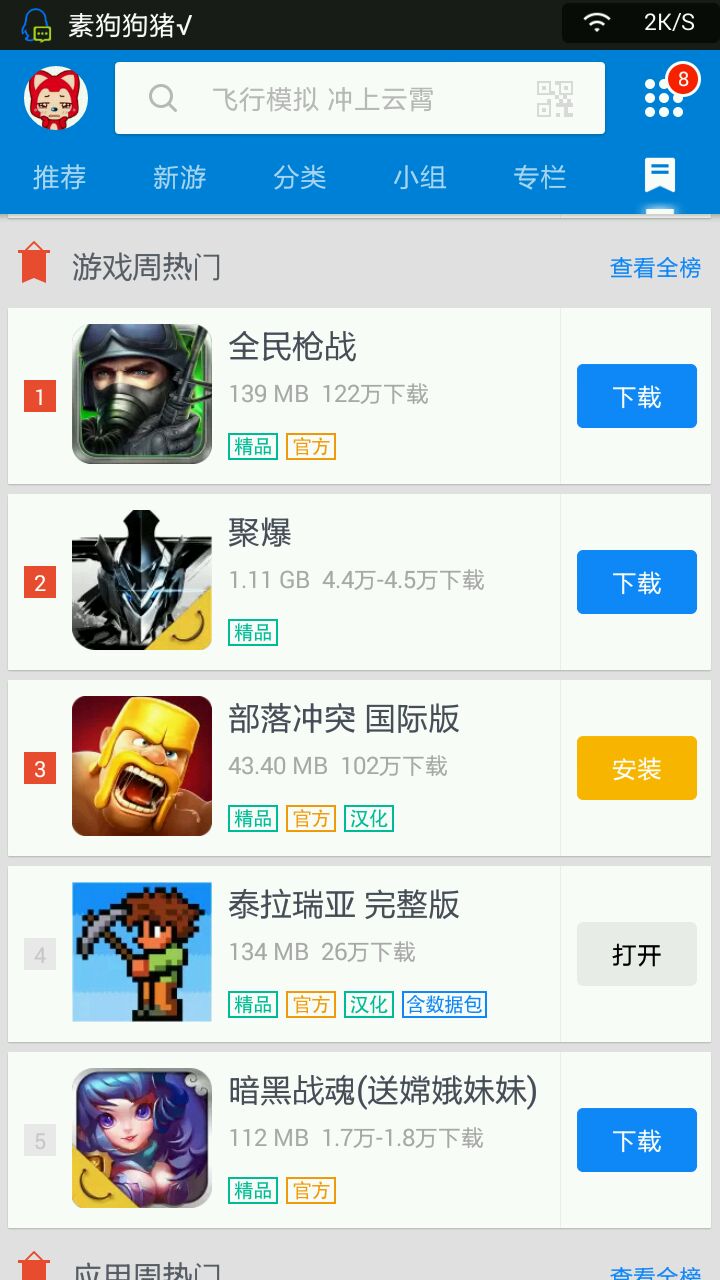This screenshot has height=1280, width=720.
Task: Switch to the 新游 tab
Action: coord(179,177)
